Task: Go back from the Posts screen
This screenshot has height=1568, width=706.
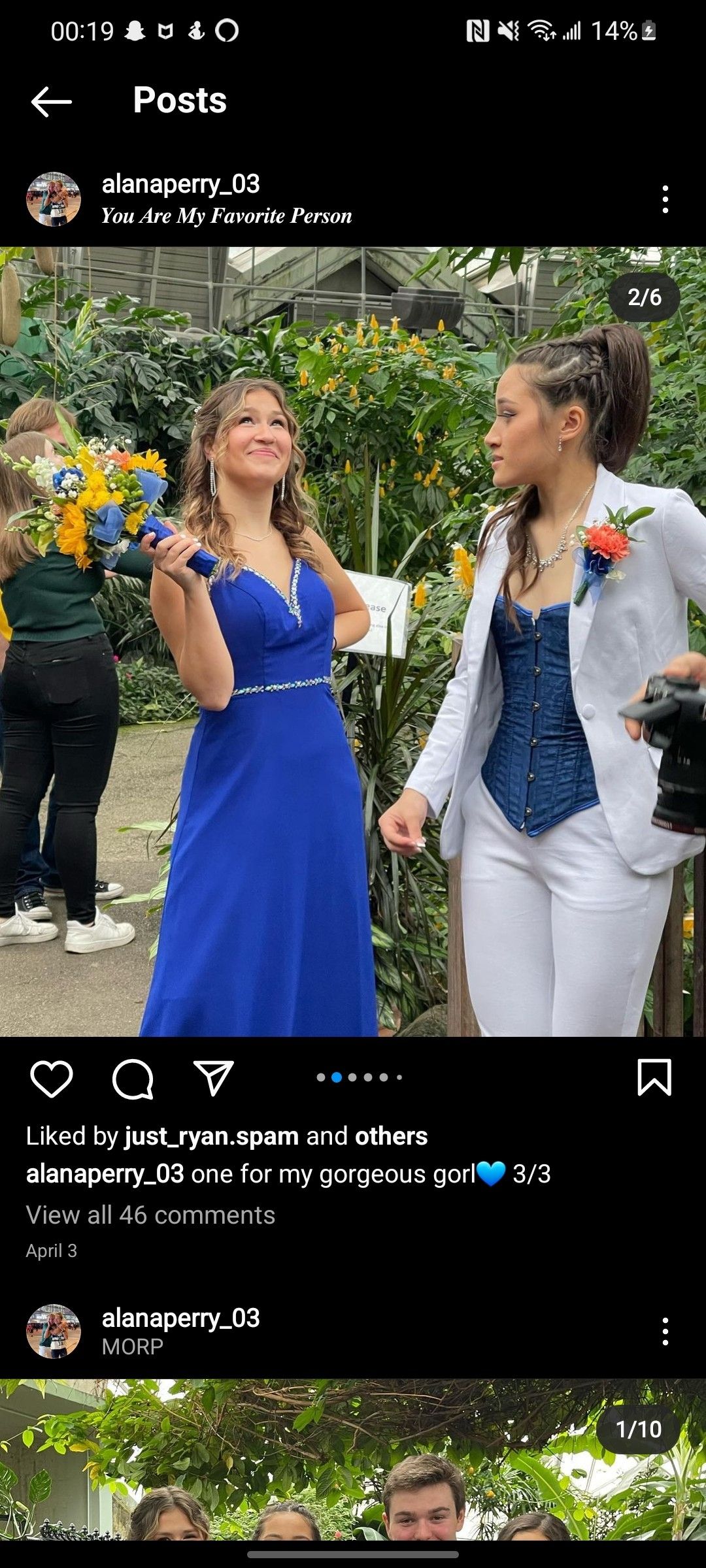Action: 51,101
